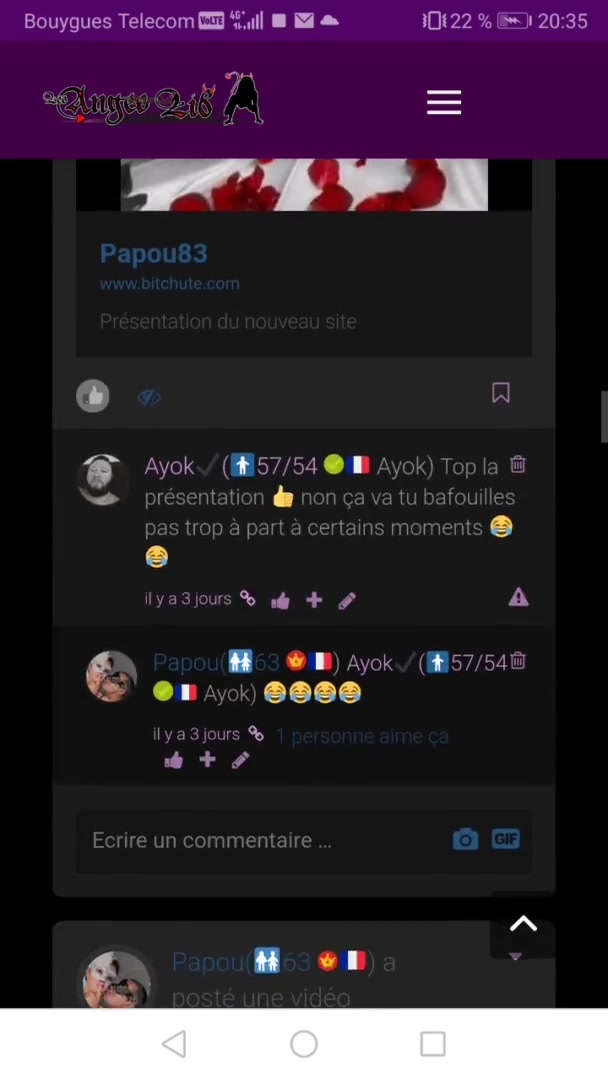
Task: Like Papou's reply comment
Action: click(x=174, y=761)
